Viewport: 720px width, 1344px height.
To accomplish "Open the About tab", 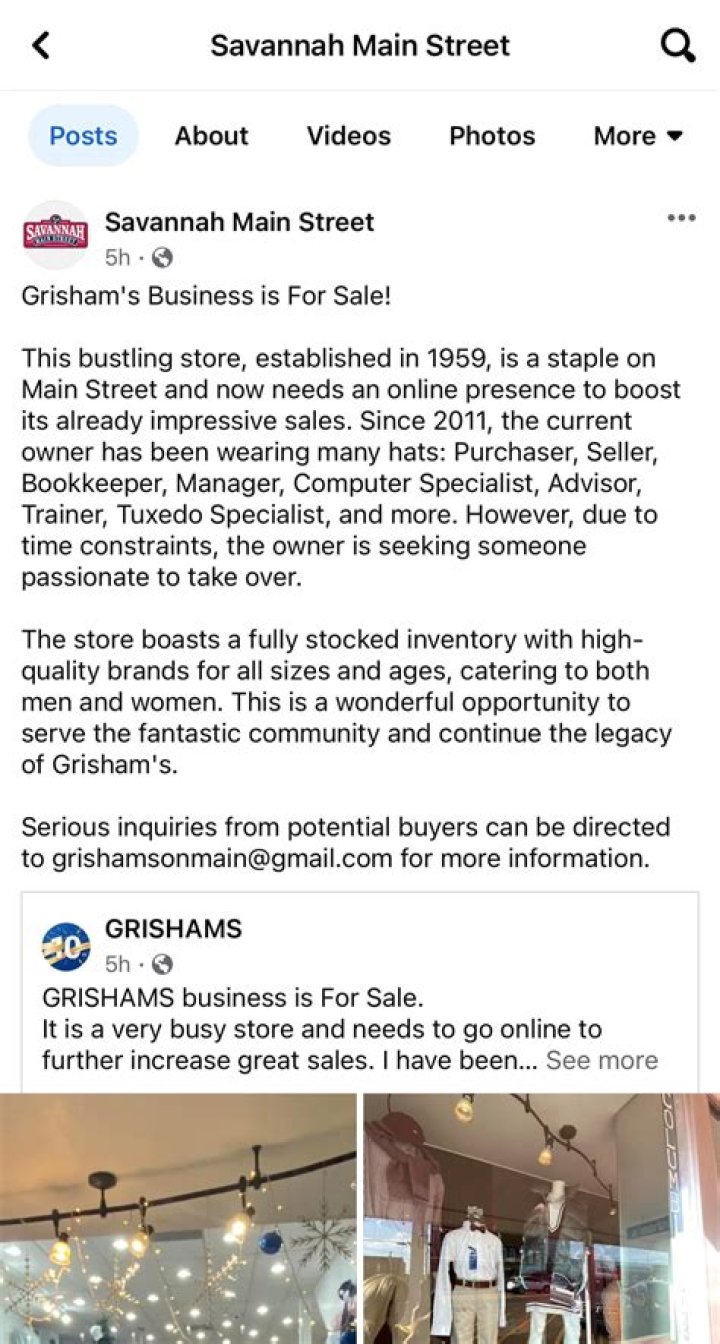I will 211,135.
